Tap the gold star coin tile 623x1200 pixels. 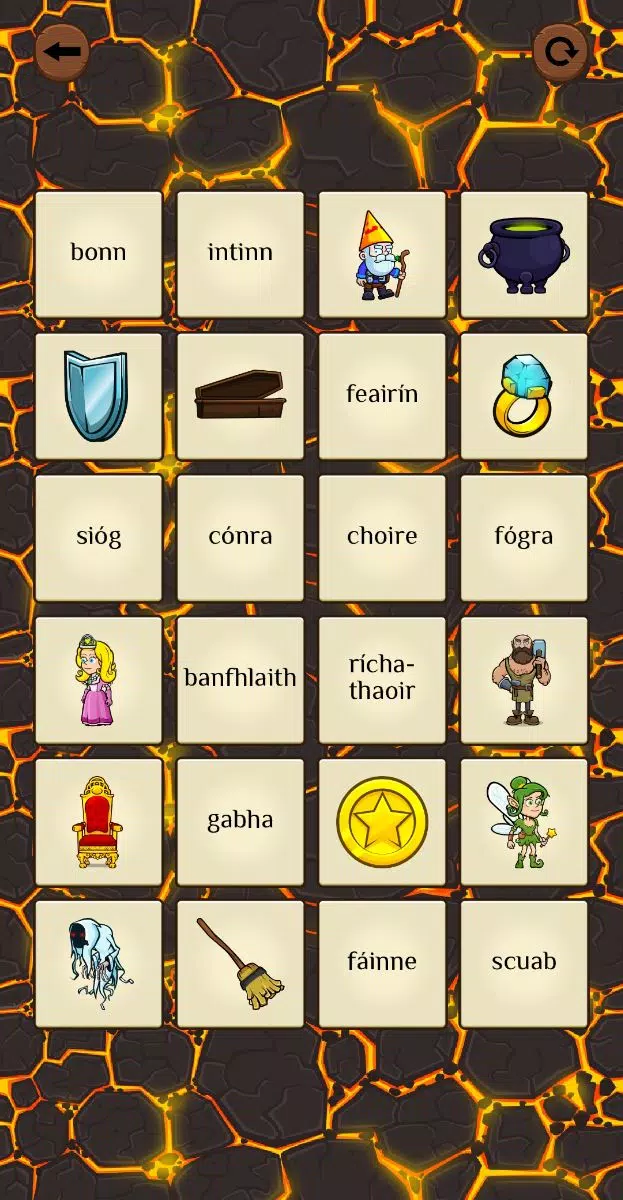pyautogui.click(x=382, y=822)
